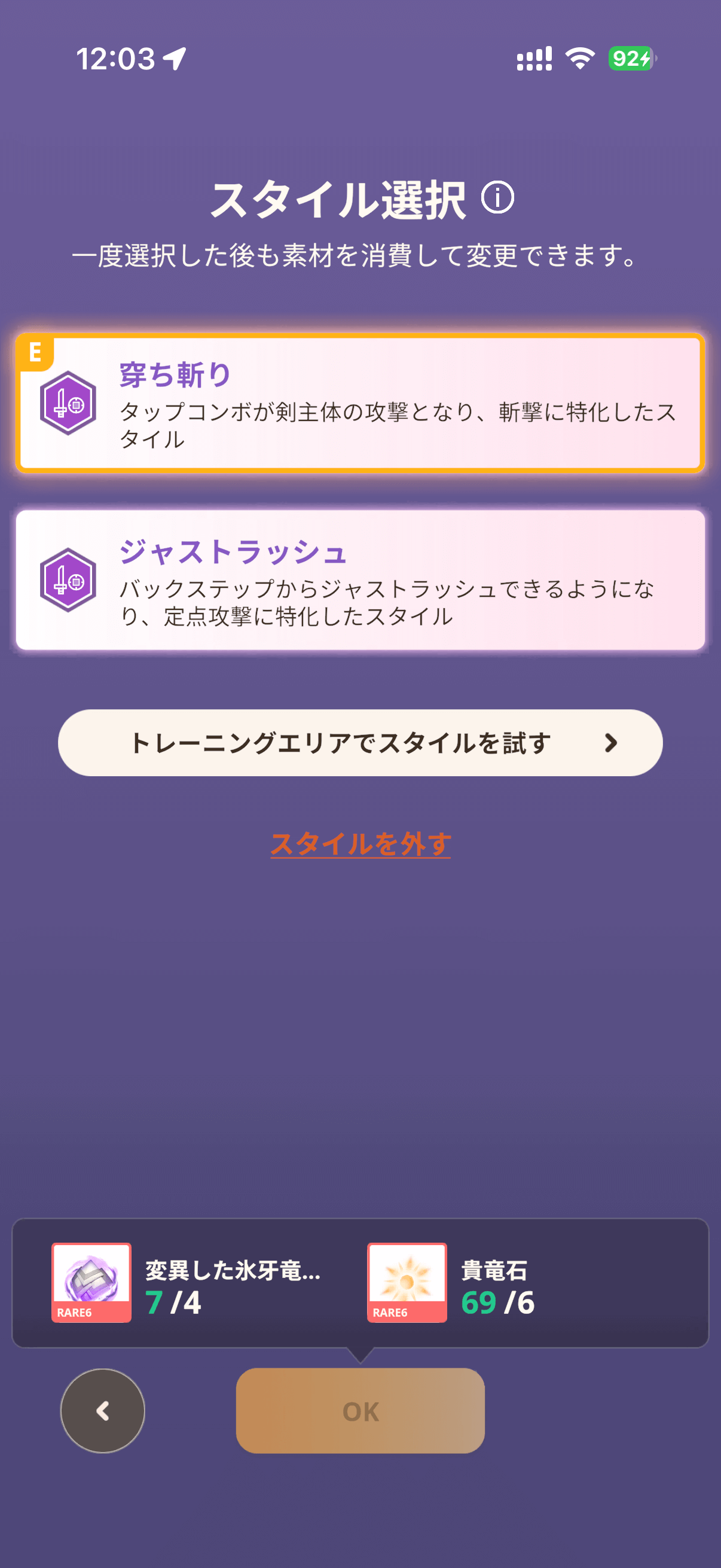The image size is (721, 1568).
Task: Choose the ジャストラッシュ style card
Action: tap(360, 579)
